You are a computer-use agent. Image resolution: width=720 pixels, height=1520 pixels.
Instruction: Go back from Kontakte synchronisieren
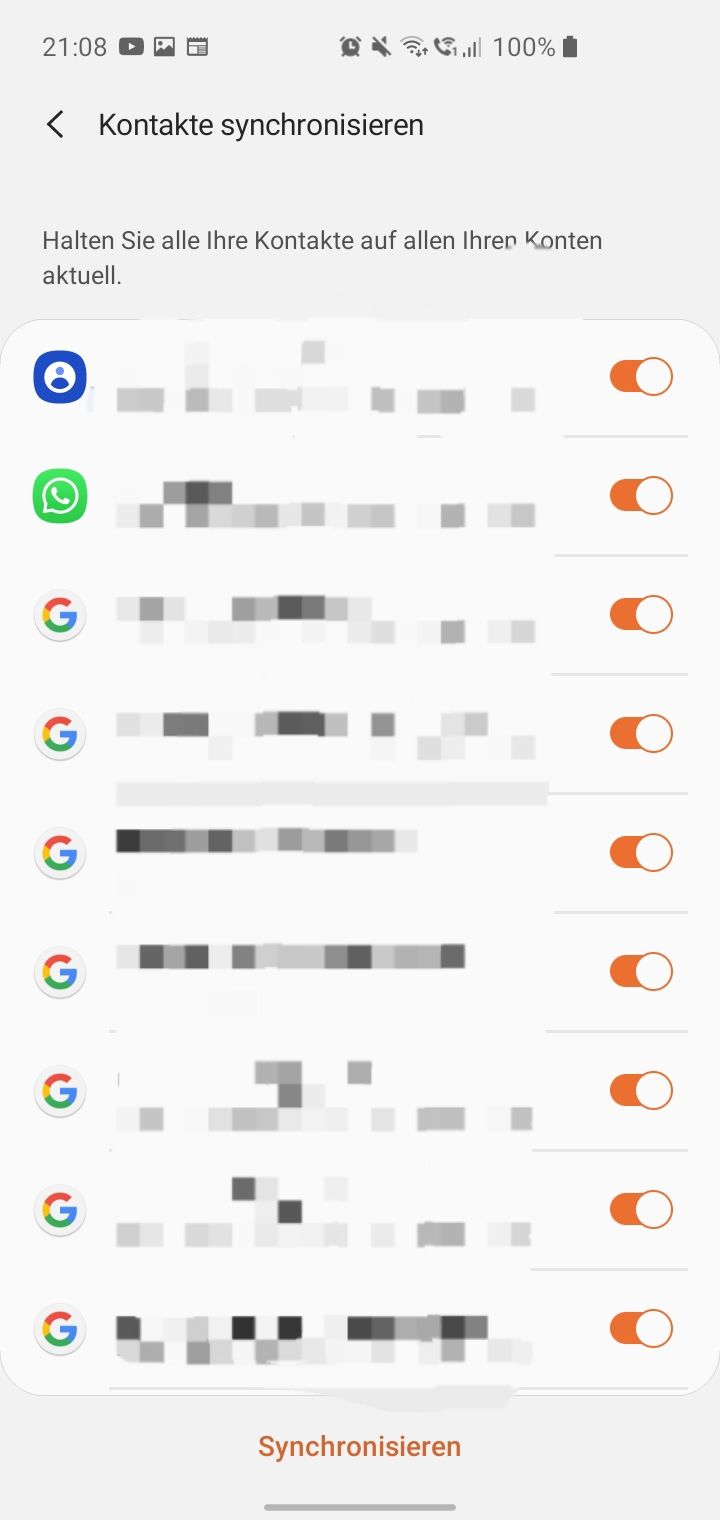(55, 125)
